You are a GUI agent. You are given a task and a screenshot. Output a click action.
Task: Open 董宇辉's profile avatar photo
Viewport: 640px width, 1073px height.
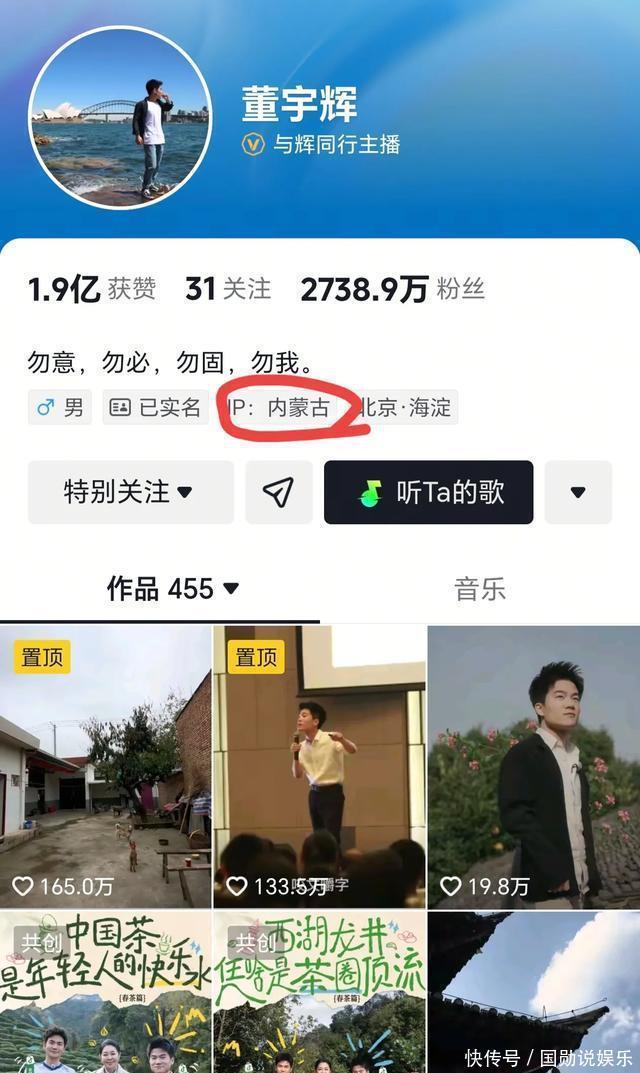pos(120,118)
